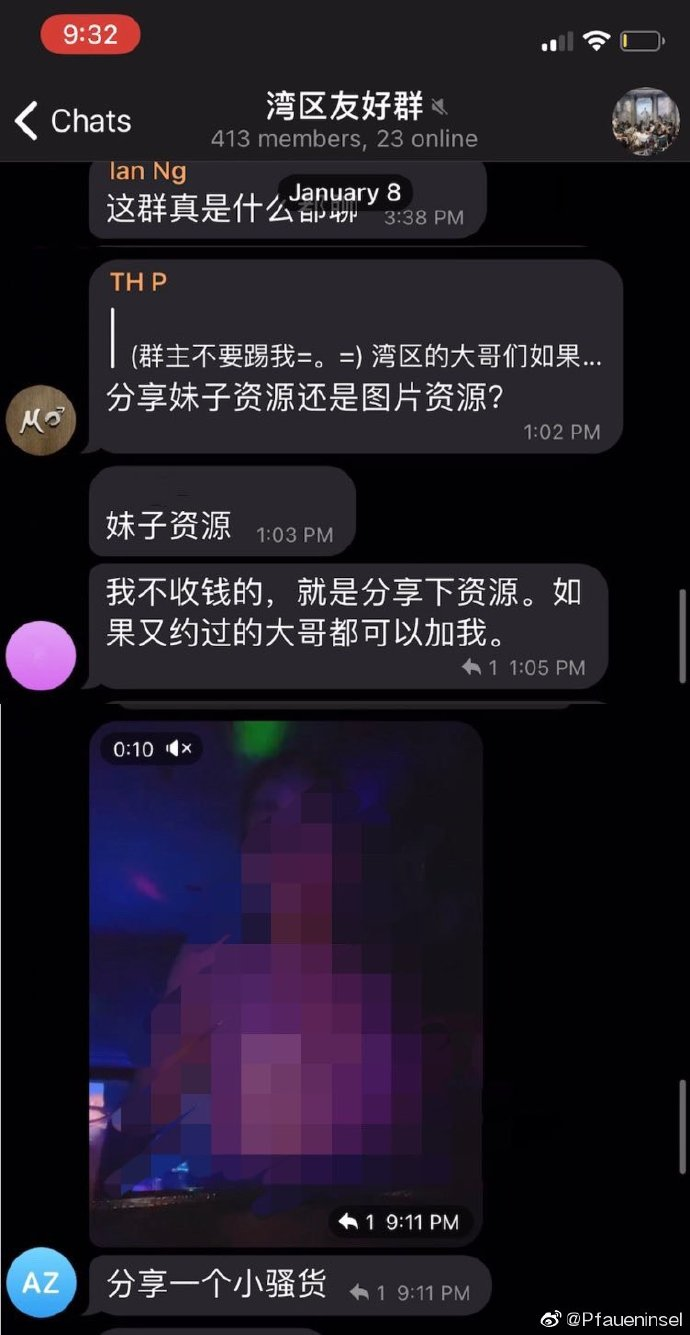Open Ian Ng's profile from name

click(147, 172)
